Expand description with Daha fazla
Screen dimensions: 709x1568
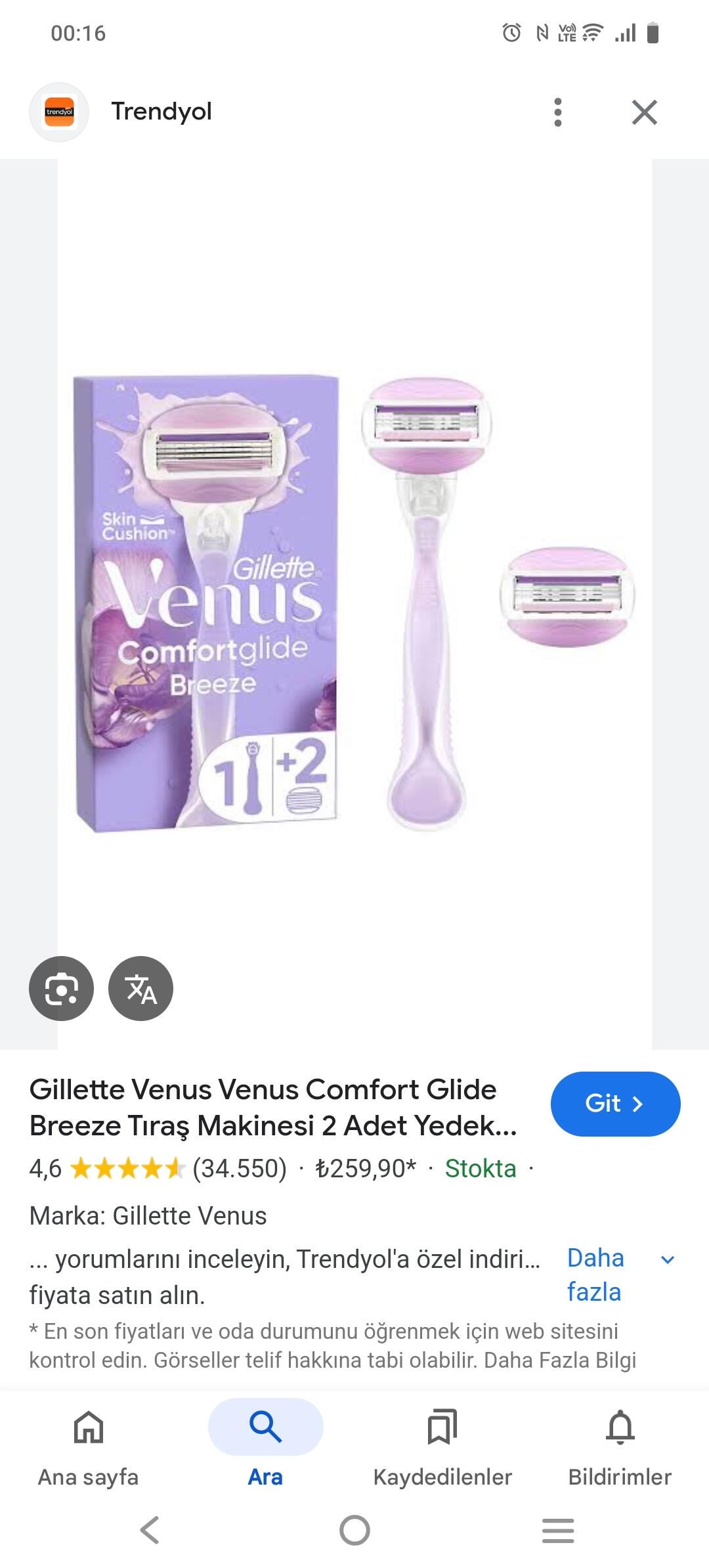[x=620, y=1275]
